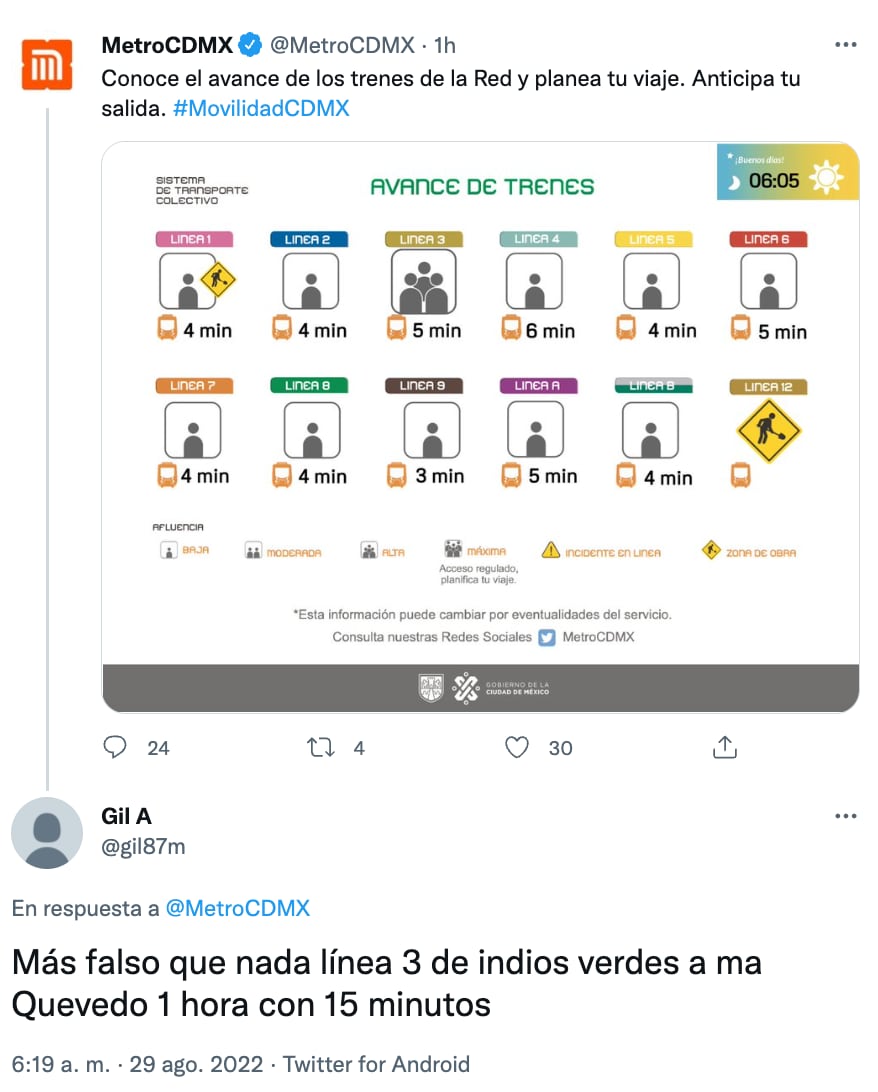
Task: Open the MetroCDMX account name
Action: tap(167, 45)
